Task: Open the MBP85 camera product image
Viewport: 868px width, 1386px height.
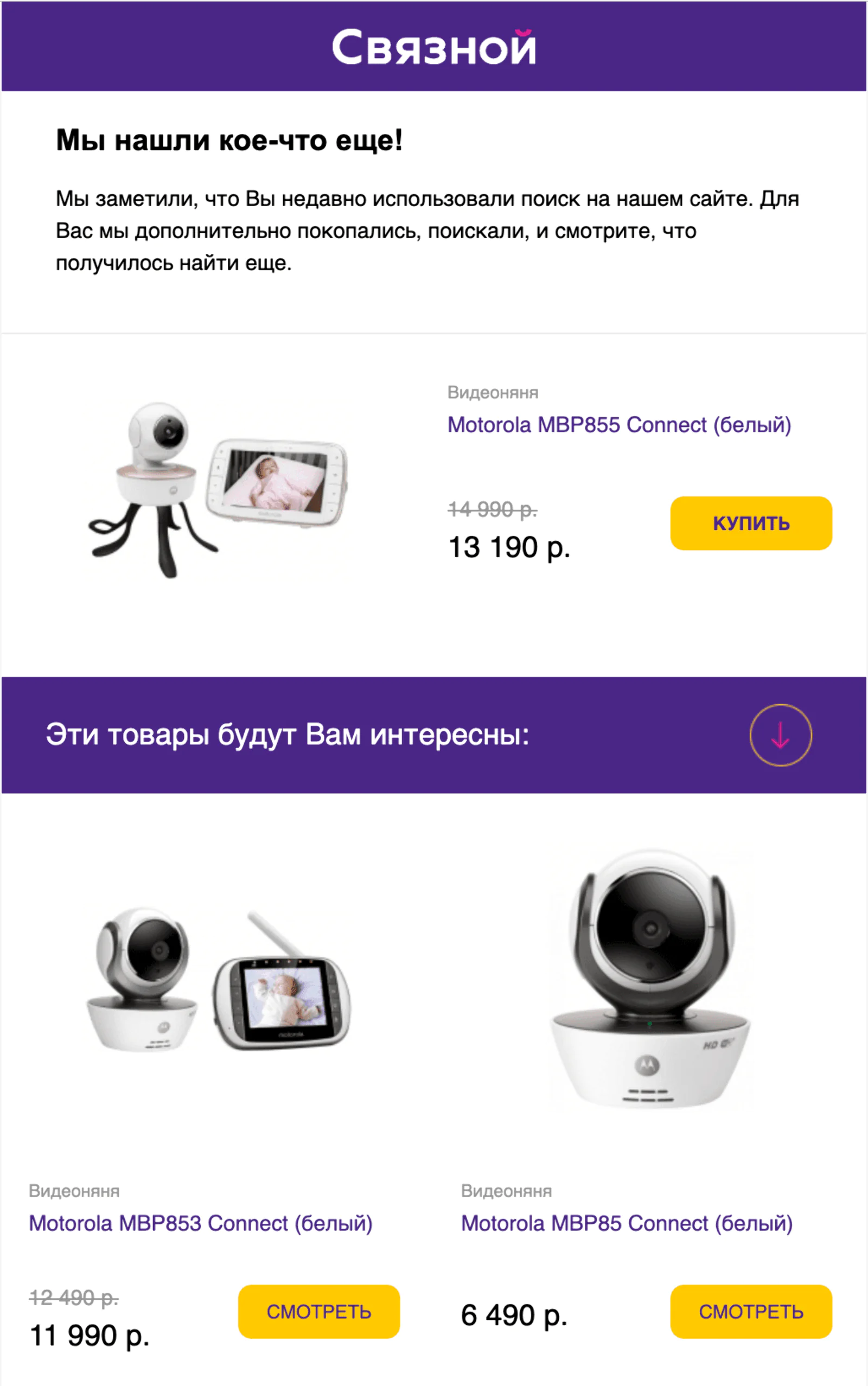Action: (650, 979)
